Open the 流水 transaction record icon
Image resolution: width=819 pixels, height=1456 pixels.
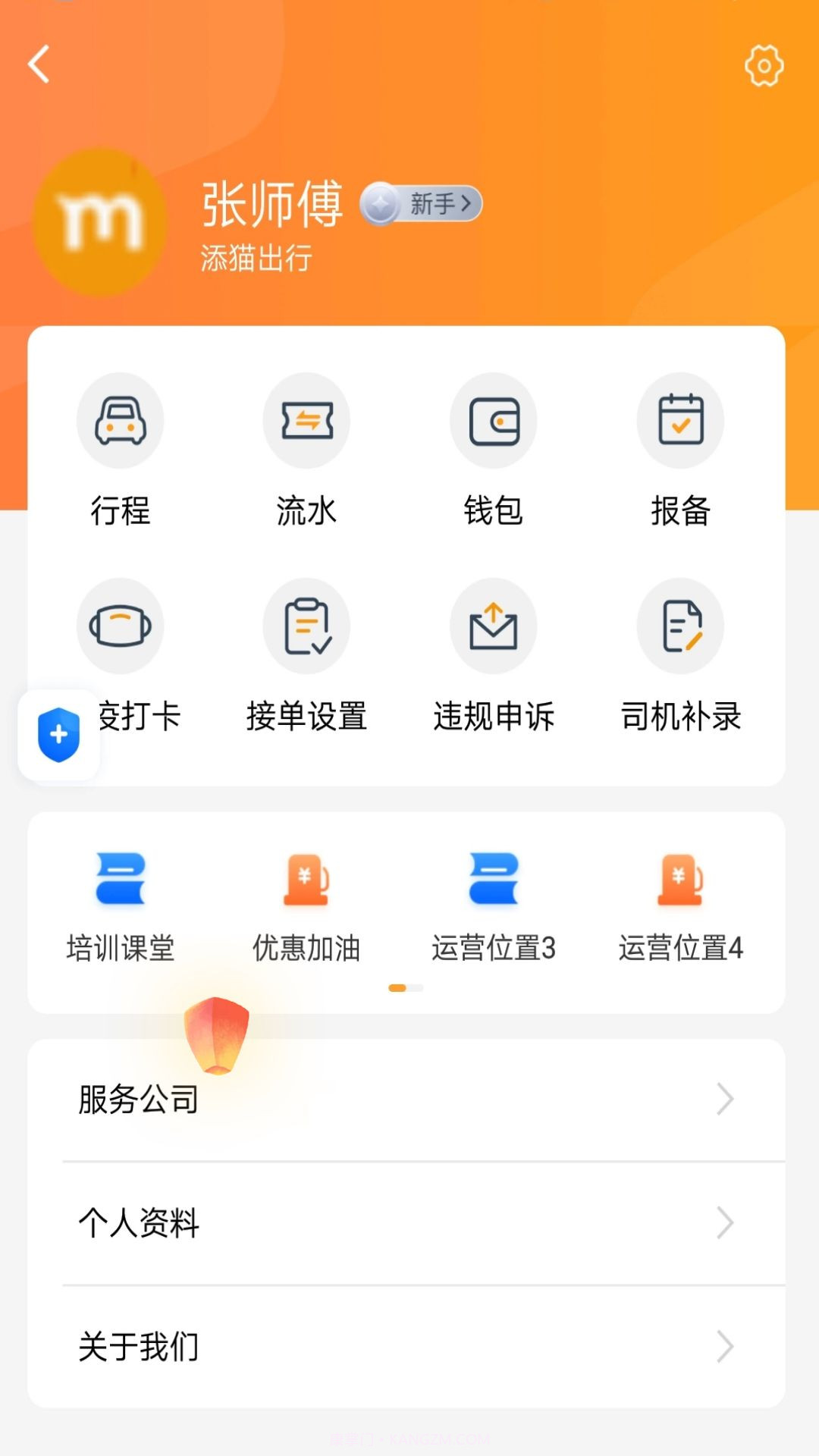(x=306, y=421)
